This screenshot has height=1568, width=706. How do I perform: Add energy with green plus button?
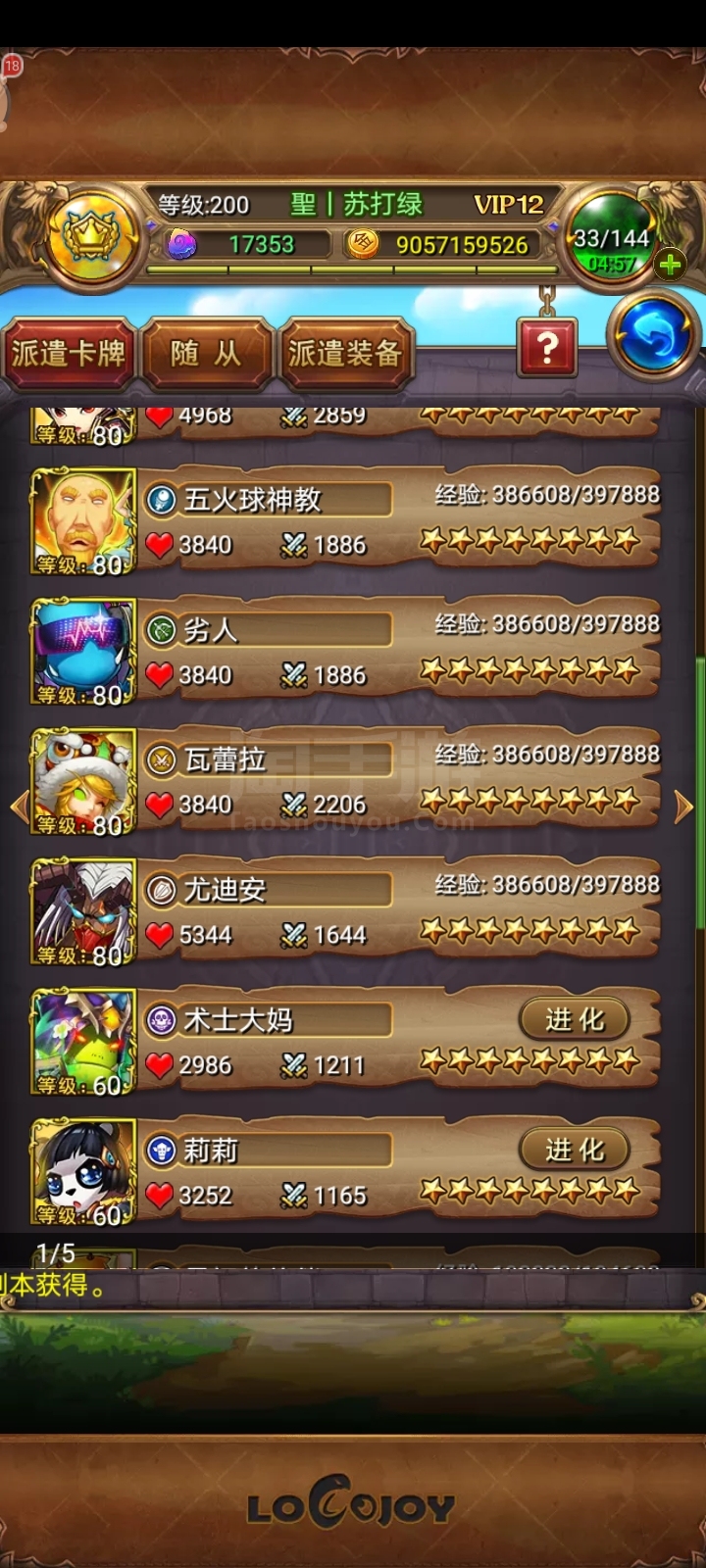pyautogui.click(x=671, y=265)
